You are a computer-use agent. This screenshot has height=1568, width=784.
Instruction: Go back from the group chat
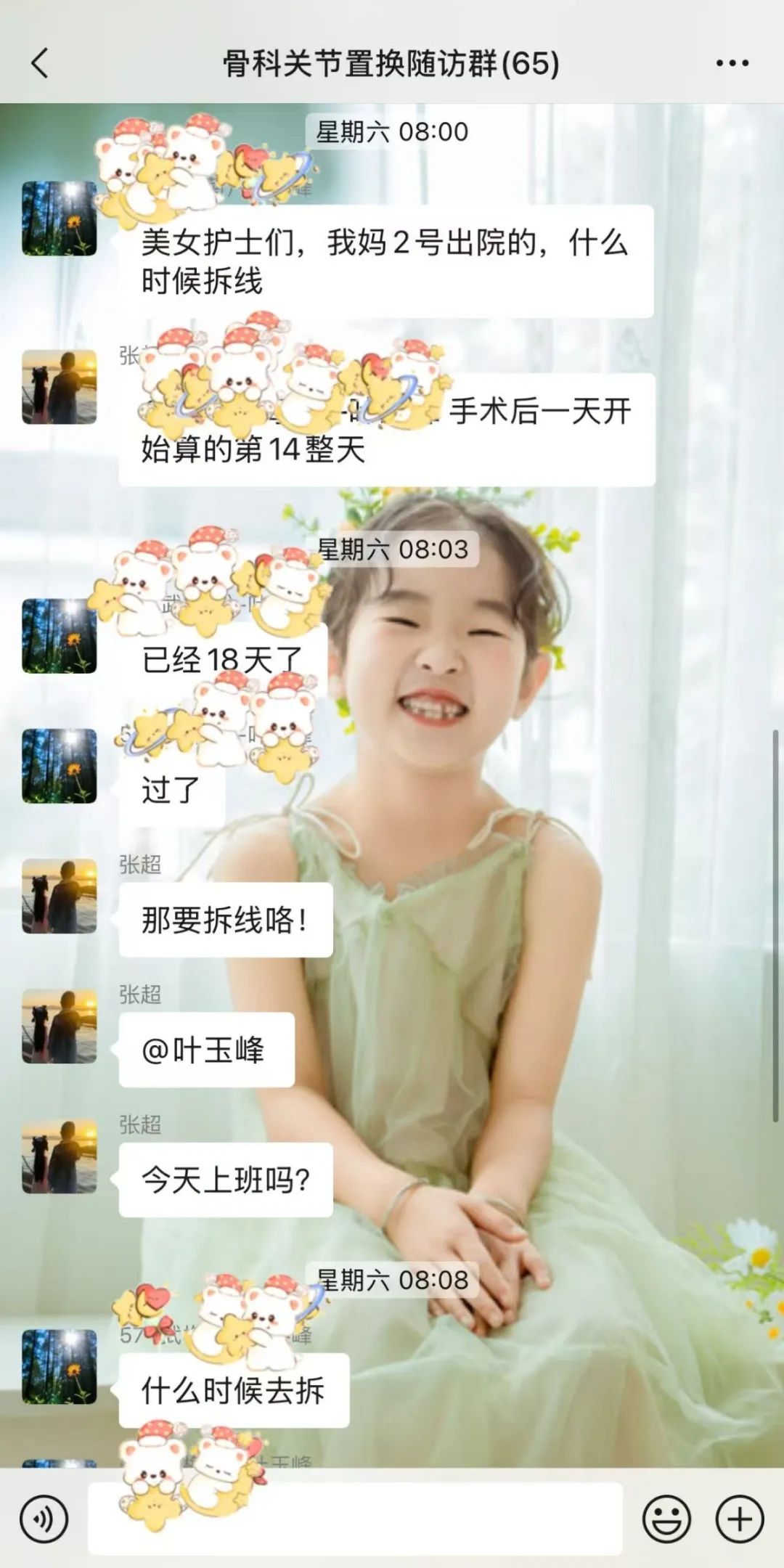(40, 63)
